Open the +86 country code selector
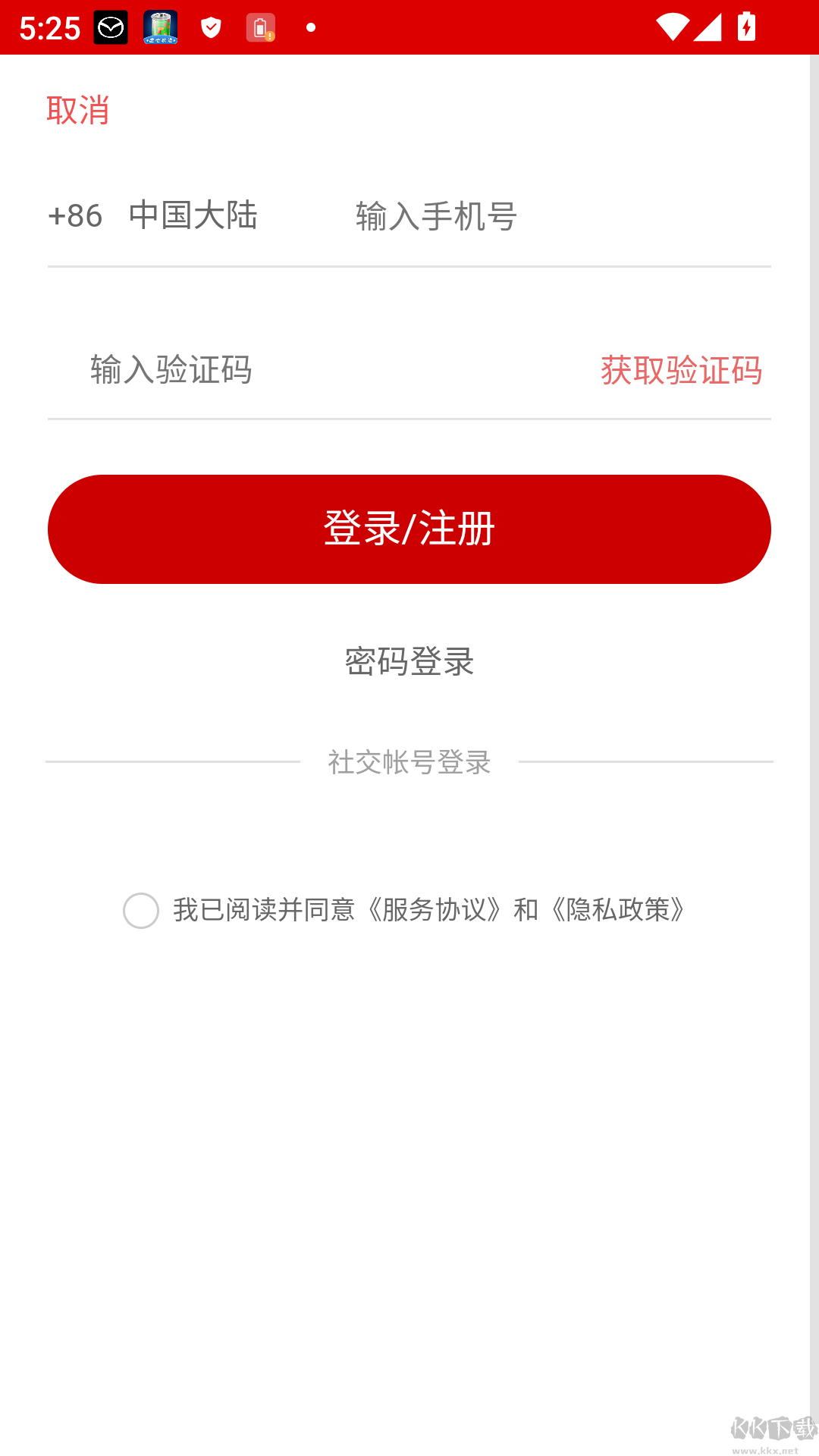819x1456 pixels. (x=74, y=217)
